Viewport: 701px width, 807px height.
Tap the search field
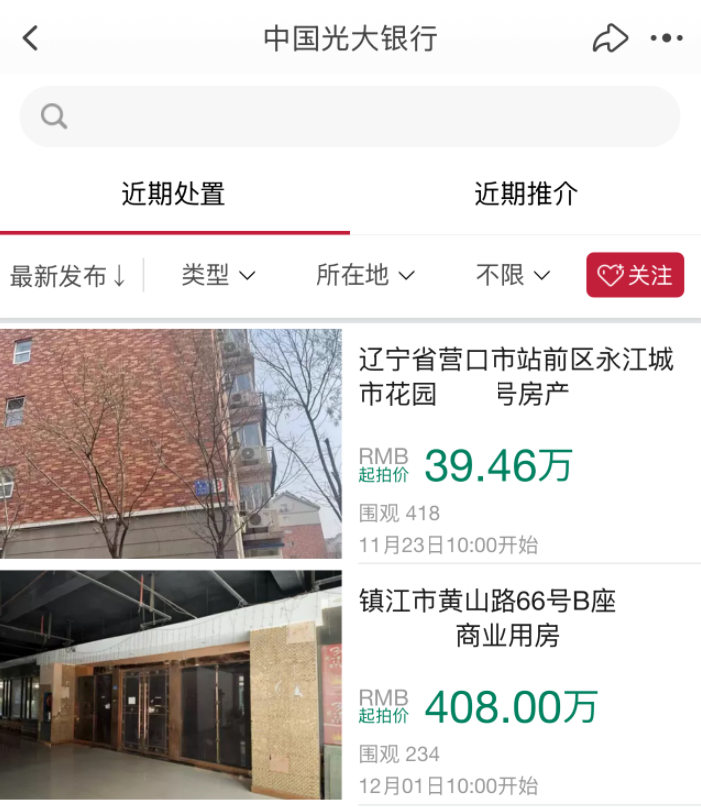point(350,117)
